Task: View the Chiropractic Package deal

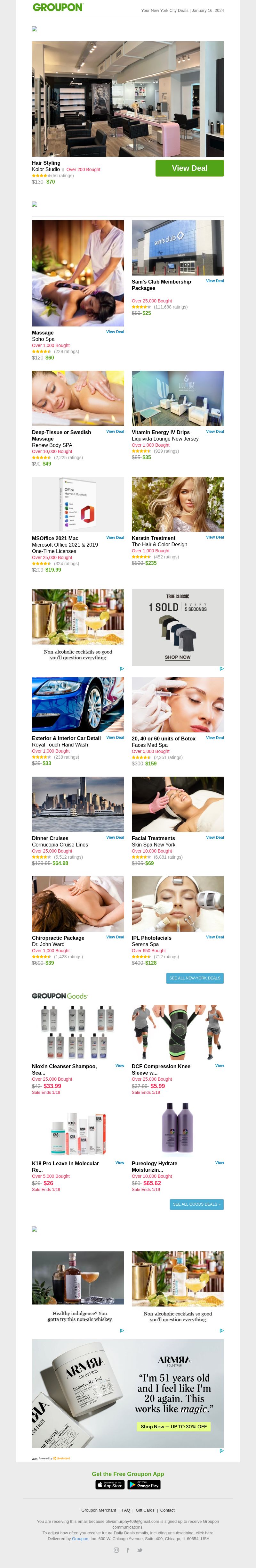Action: (x=115, y=937)
